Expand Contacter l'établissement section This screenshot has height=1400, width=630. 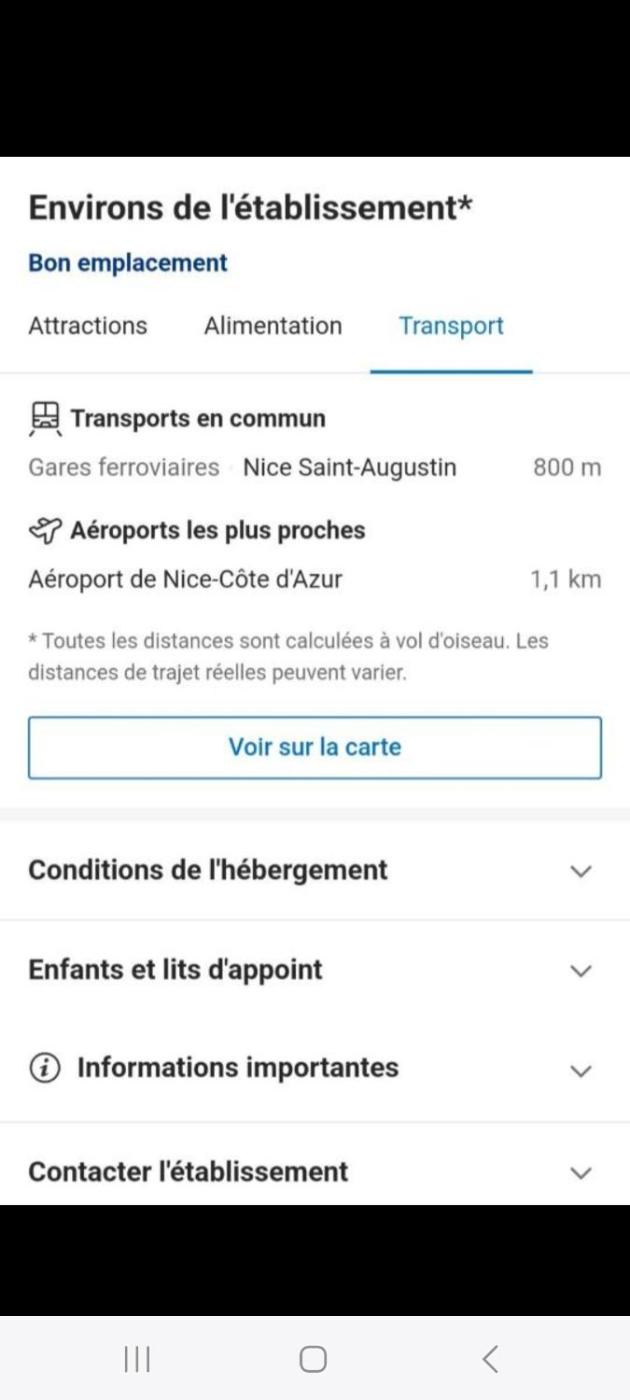pyautogui.click(x=314, y=1171)
